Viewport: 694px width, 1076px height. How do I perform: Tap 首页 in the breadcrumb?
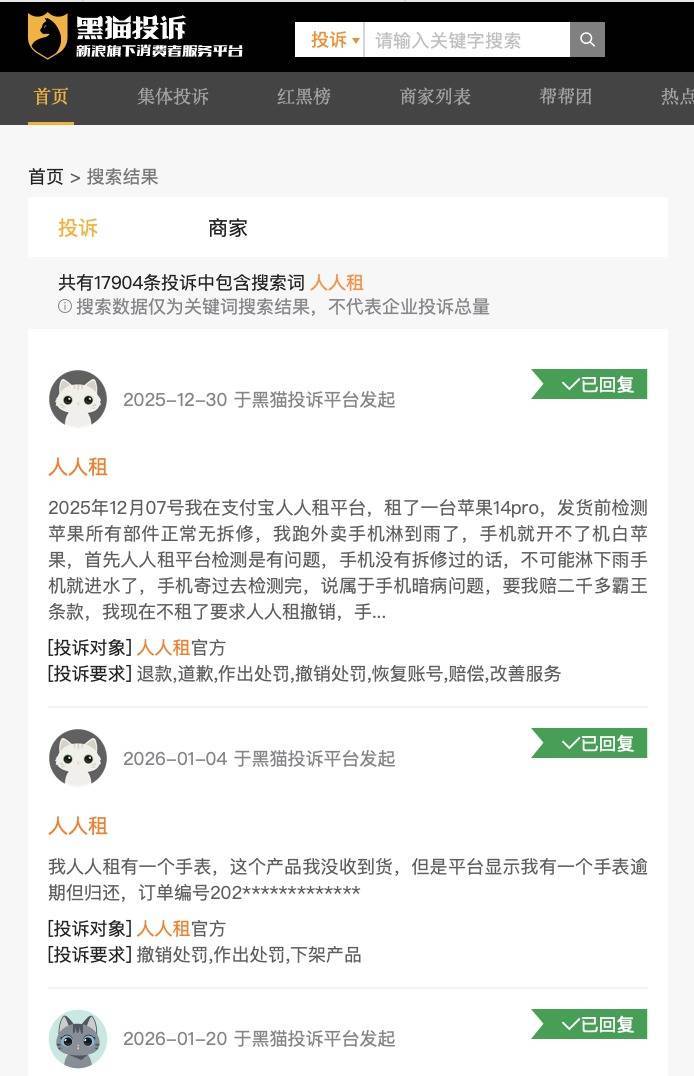pyautogui.click(x=45, y=177)
